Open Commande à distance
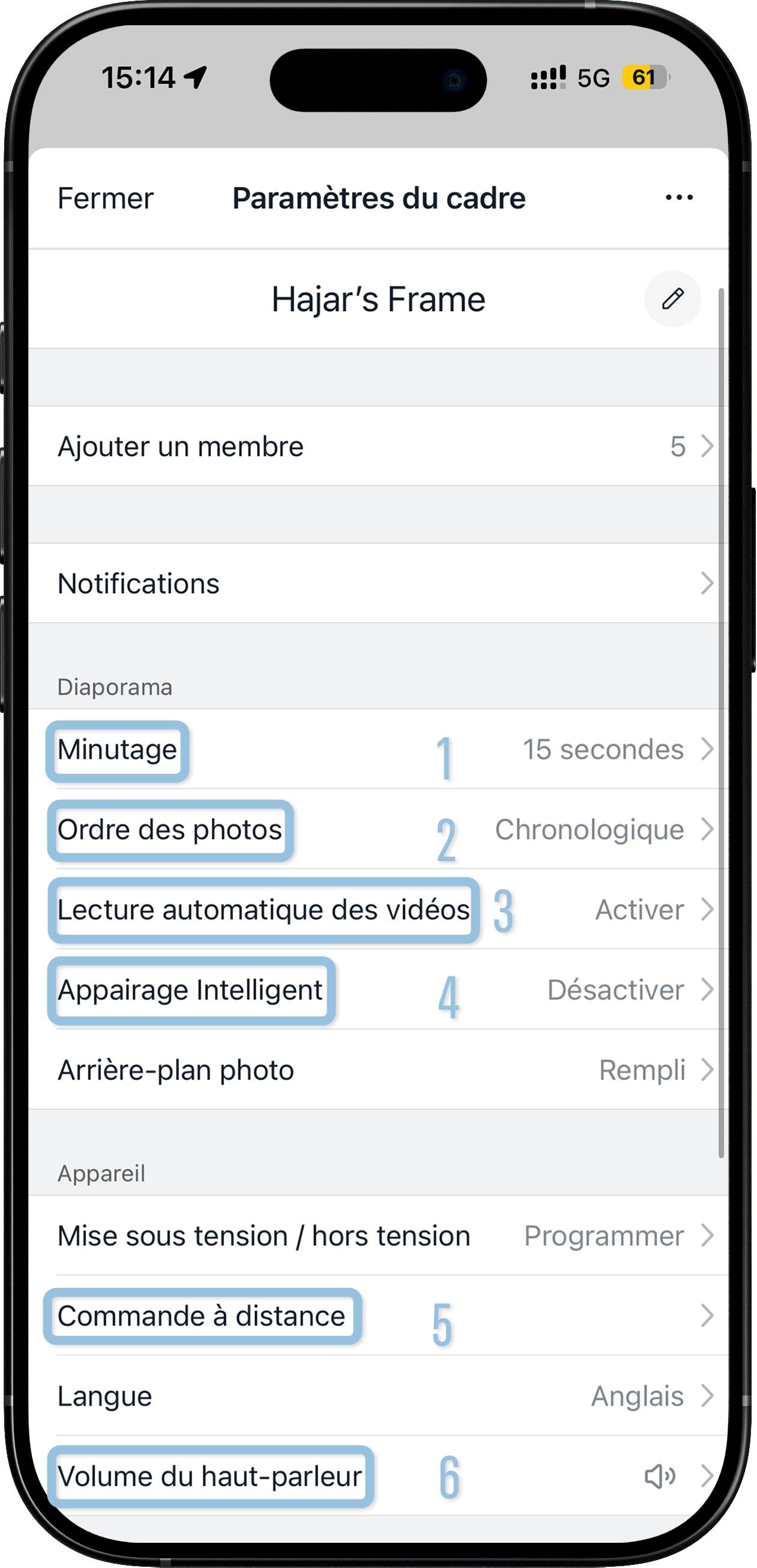 [x=377, y=1316]
